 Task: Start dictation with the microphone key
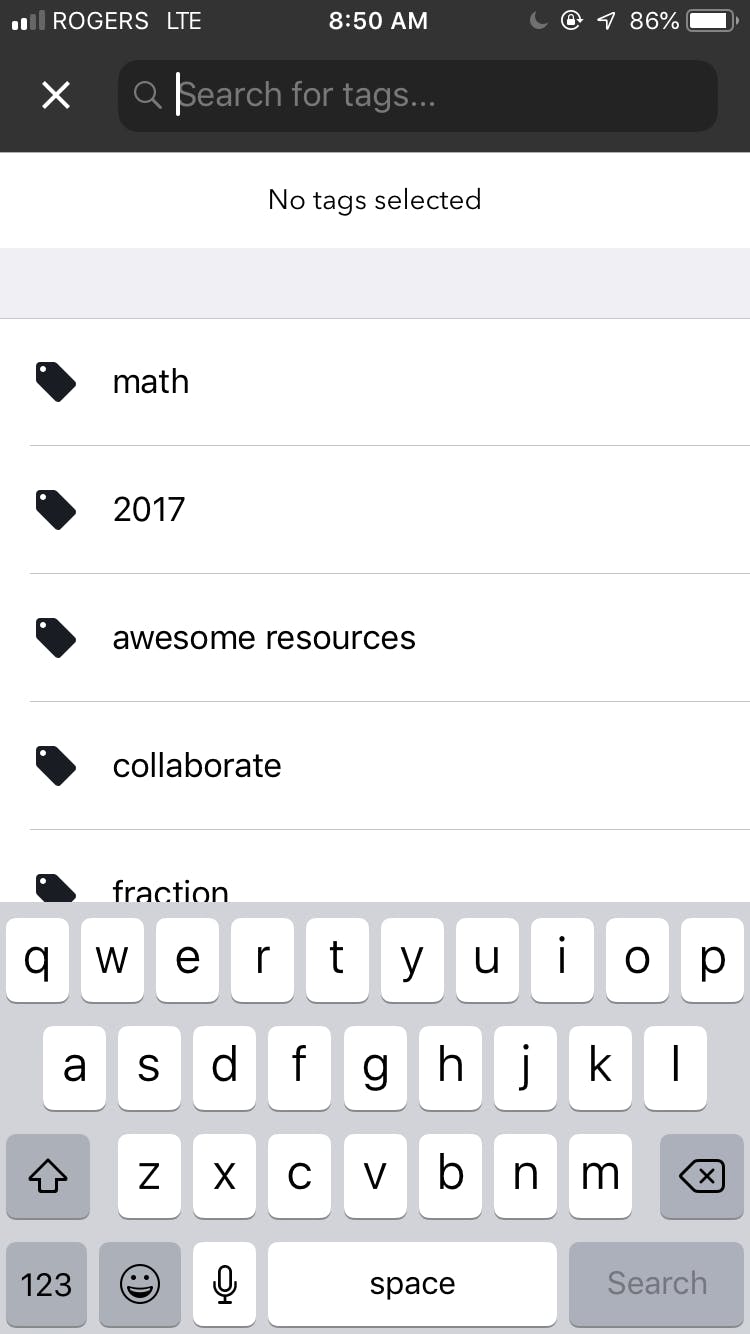[225, 1284]
